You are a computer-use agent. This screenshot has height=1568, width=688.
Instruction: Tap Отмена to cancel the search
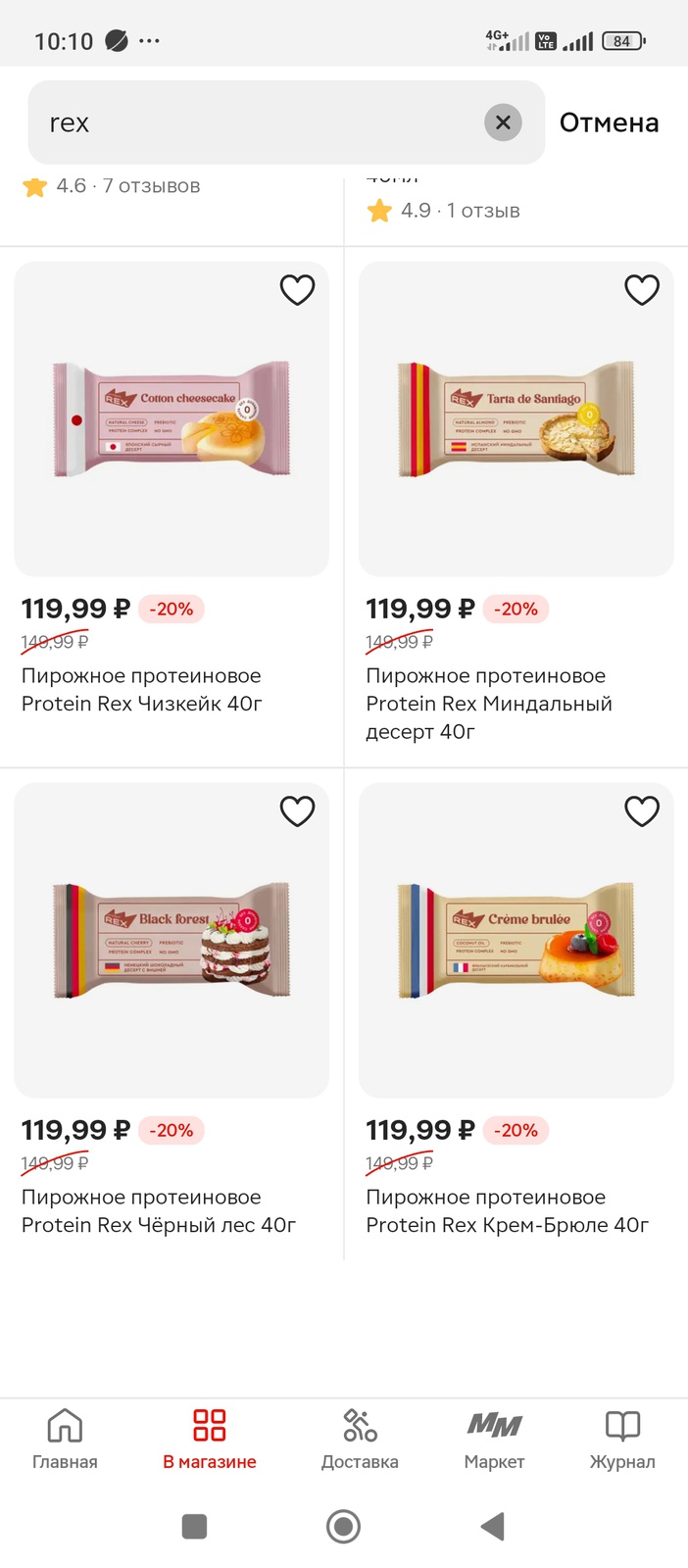(609, 122)
